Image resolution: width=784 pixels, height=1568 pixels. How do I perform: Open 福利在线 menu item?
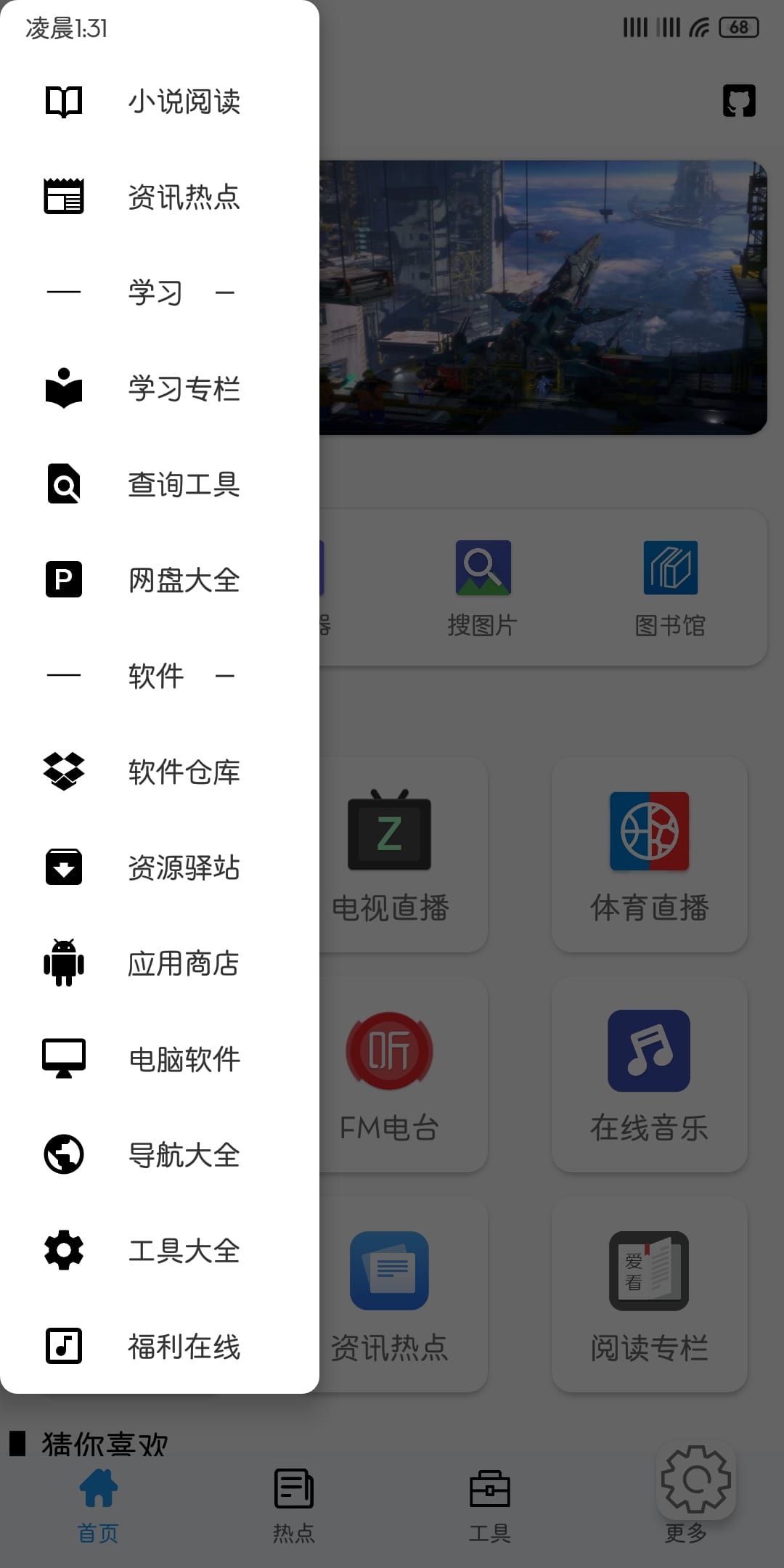[x=160, y=1347]
